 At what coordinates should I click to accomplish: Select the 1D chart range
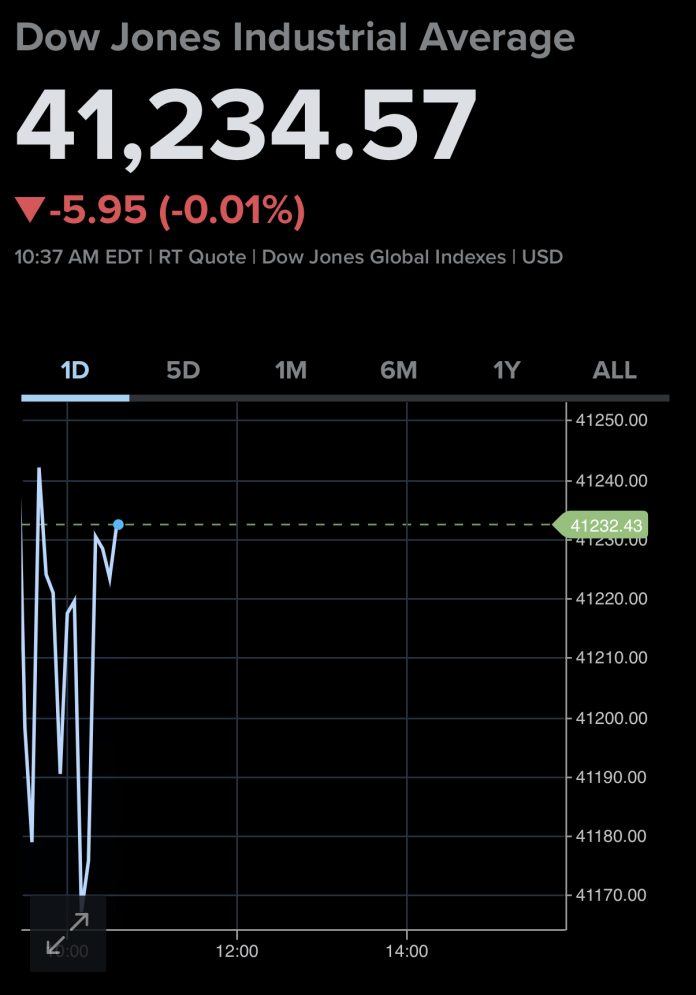pos(75,371)
